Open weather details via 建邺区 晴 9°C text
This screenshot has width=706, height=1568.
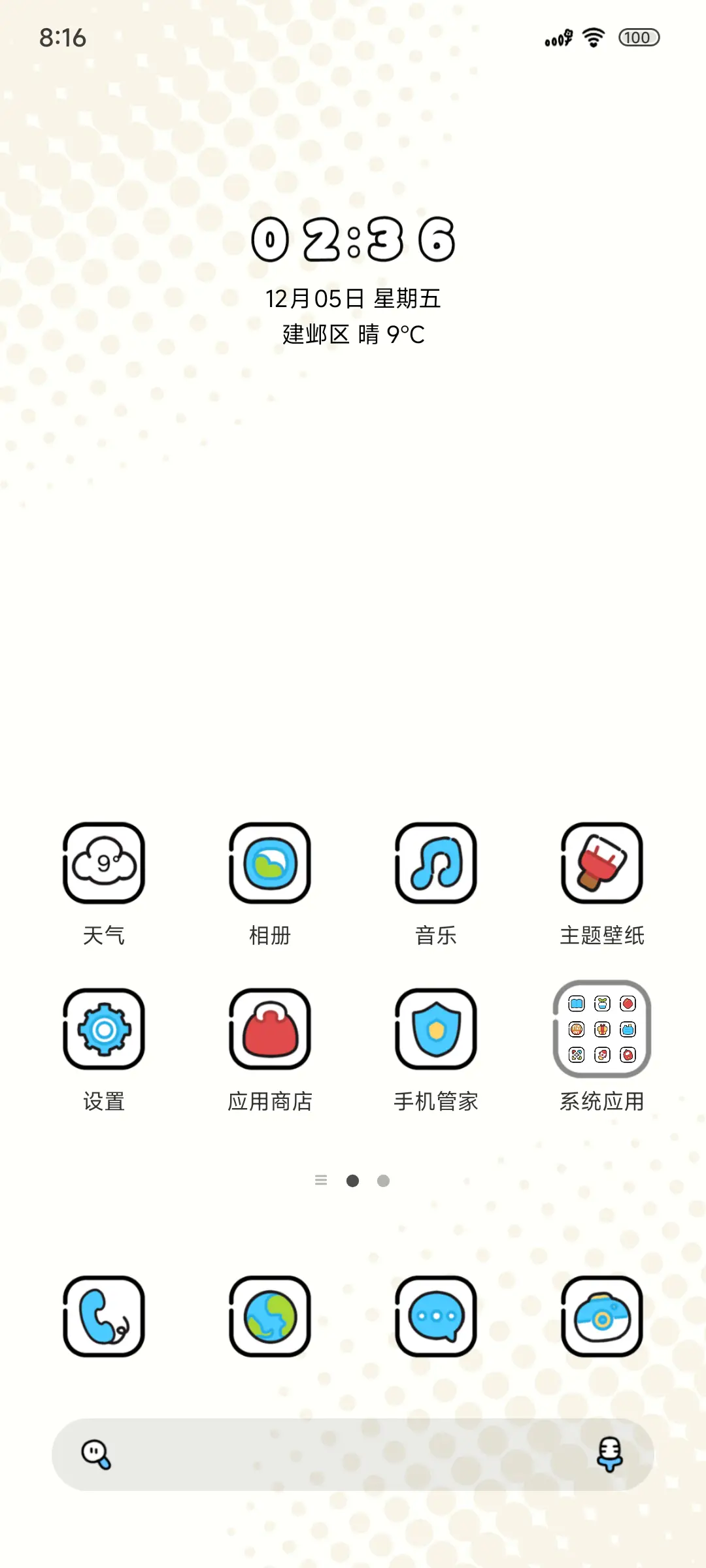[353, 333]
